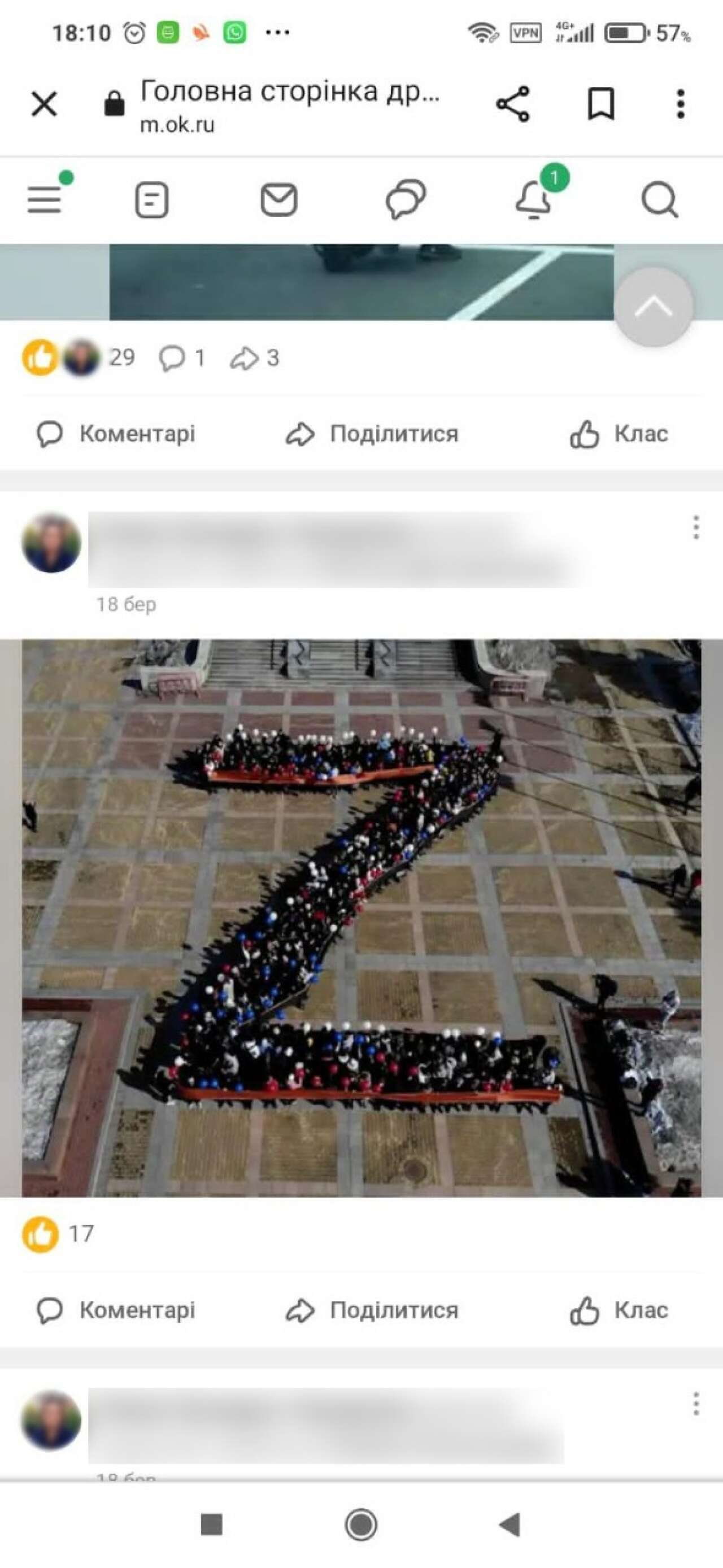Open Коментарі on the post with 29 likes
Viewport: 723px width, 1568px height.
(x=116, y=434)
